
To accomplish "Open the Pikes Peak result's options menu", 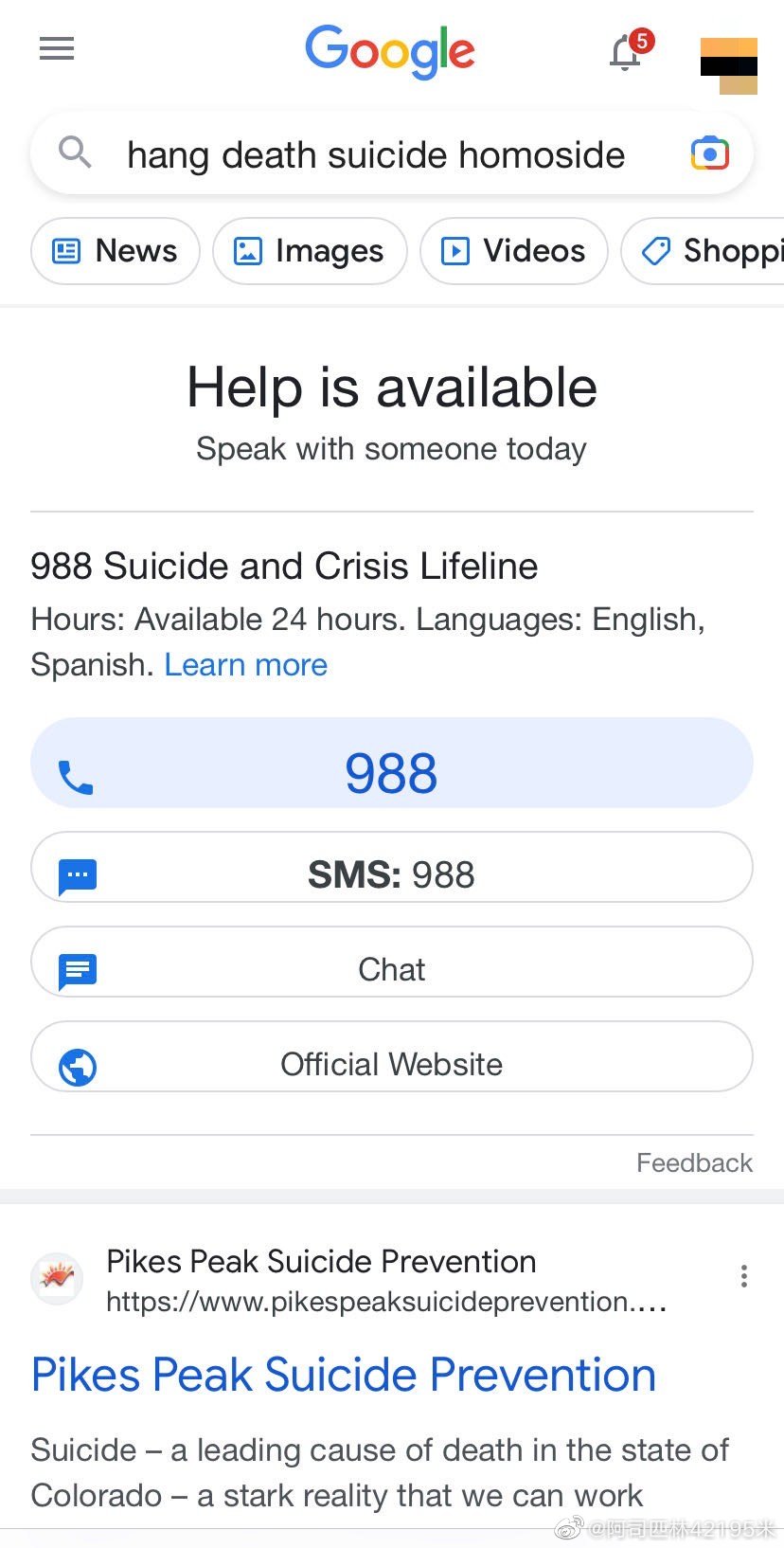I will pyautogui.click(x=744, y=1276).
